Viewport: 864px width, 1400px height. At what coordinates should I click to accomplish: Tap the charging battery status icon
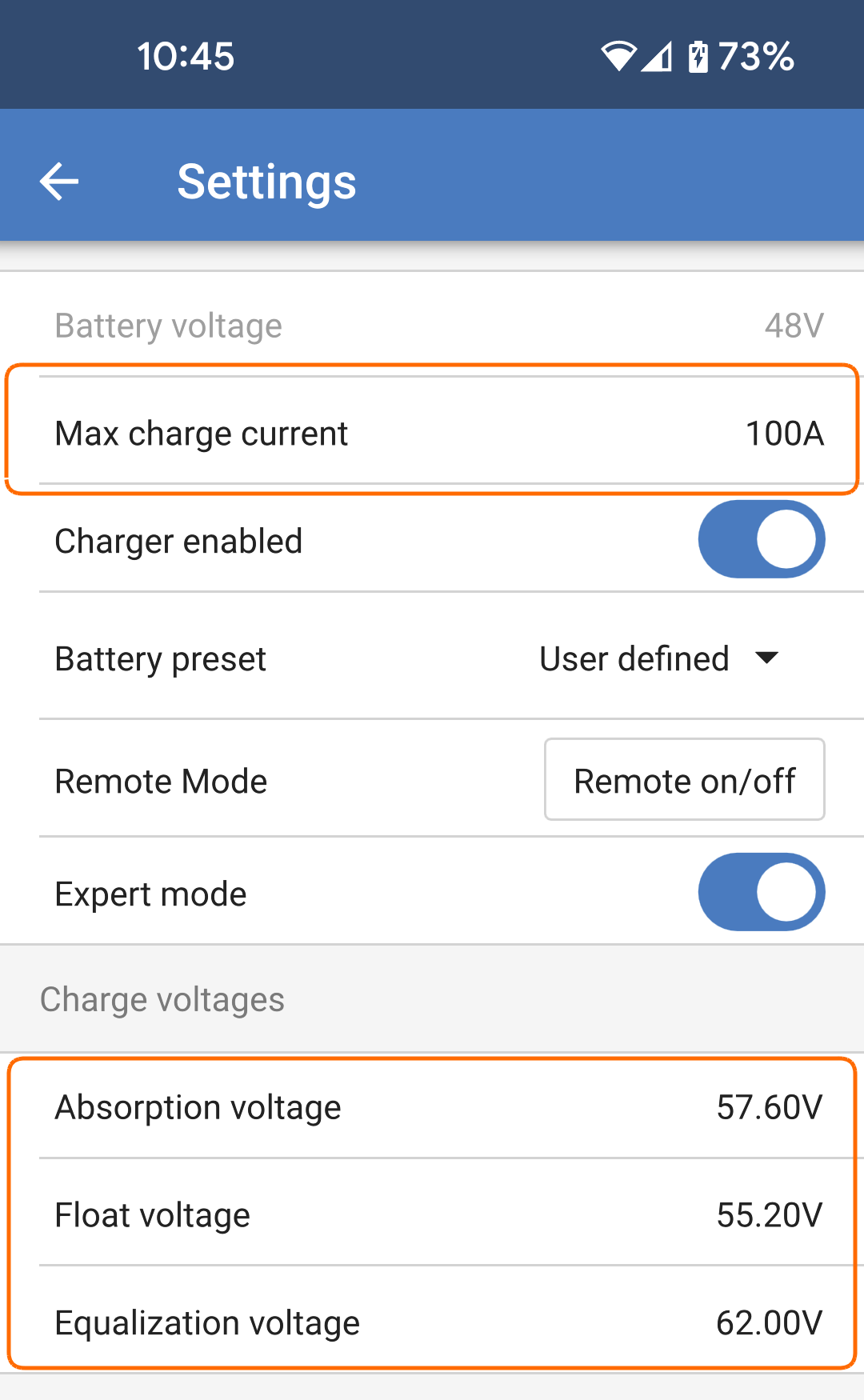pyautogui.click(x=698, y=56)
